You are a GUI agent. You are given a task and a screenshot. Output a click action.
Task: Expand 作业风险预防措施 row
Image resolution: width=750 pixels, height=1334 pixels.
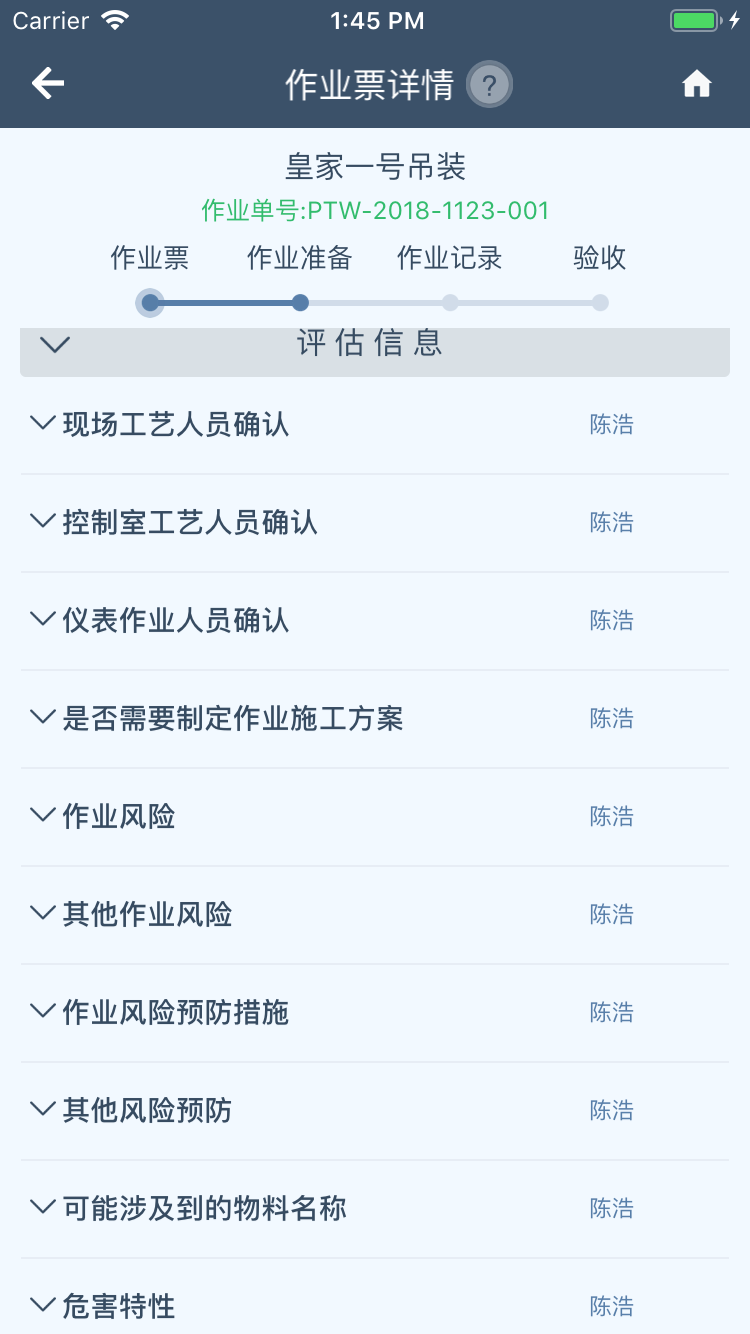point(375,1013)
